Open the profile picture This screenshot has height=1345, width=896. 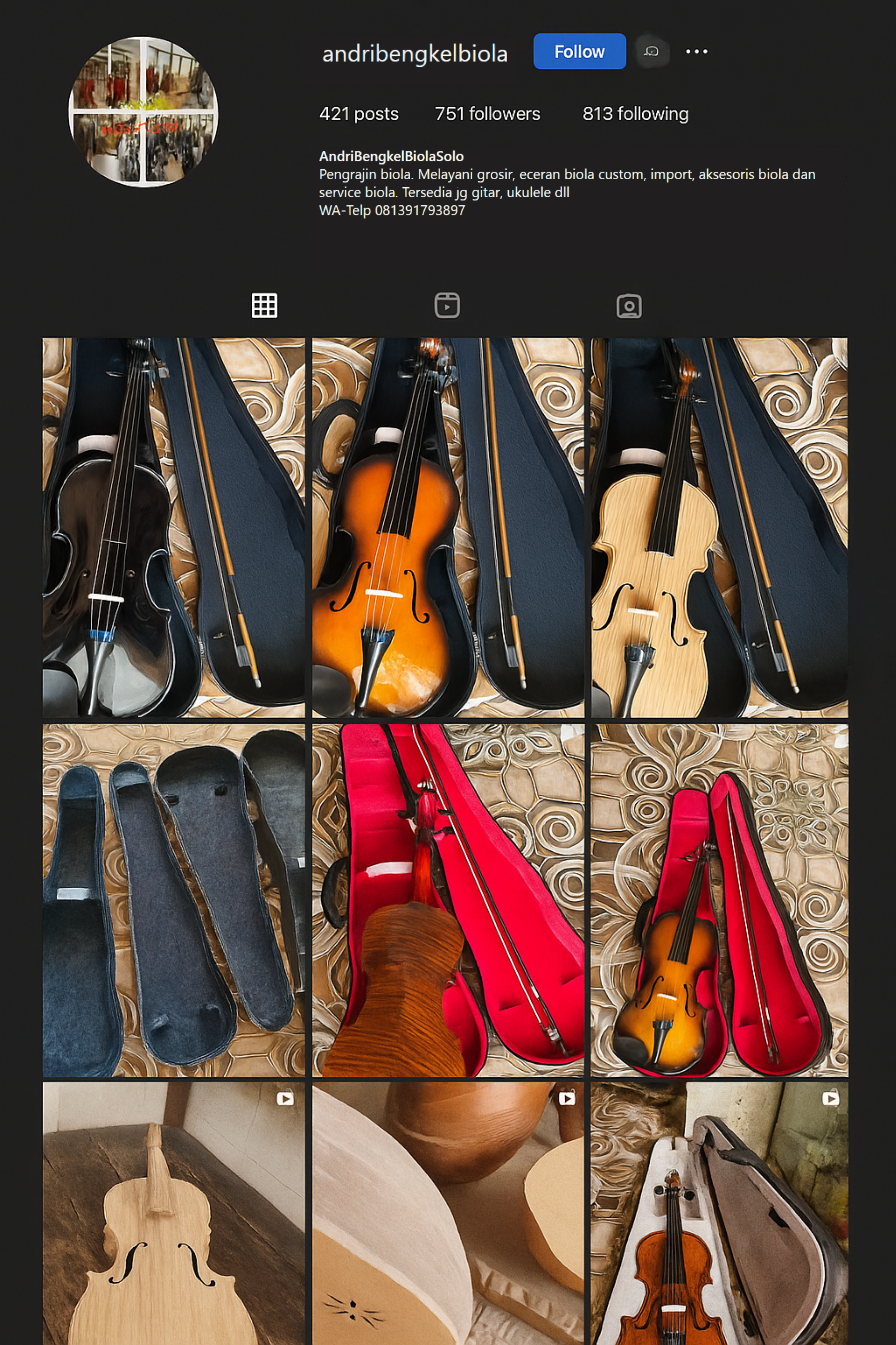143,112
